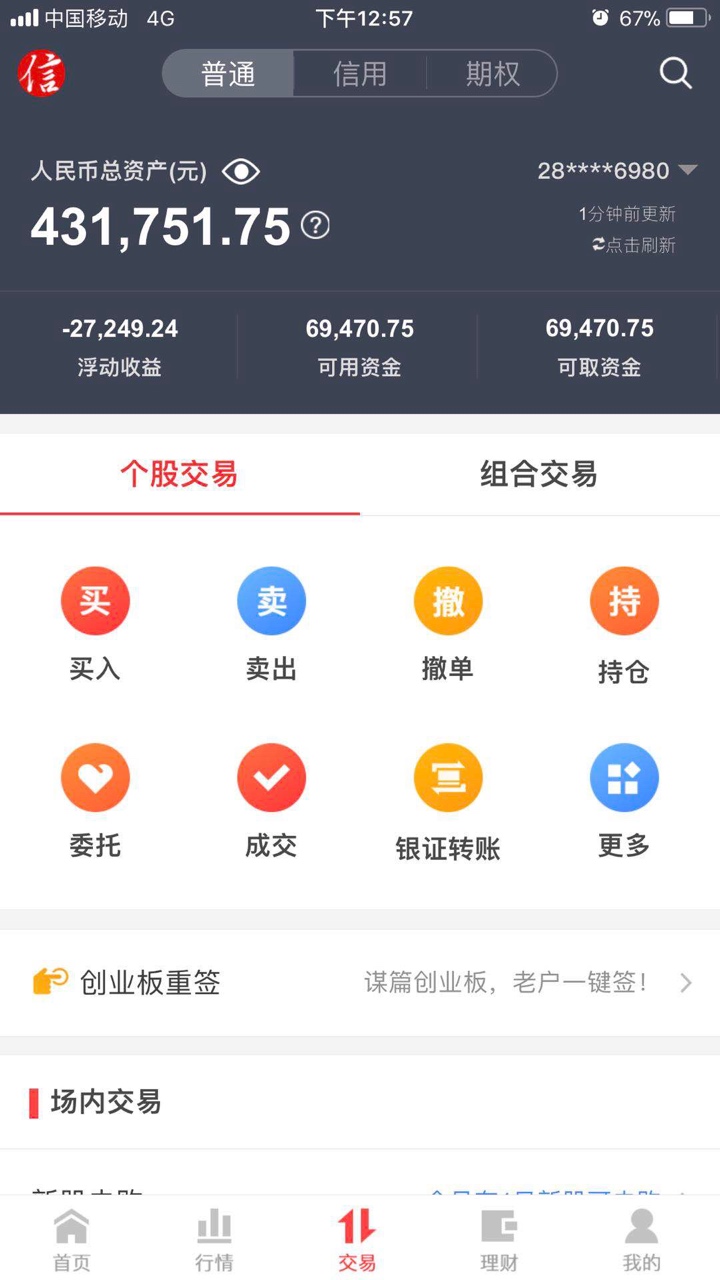Expand the account dropdown 28****6980
720x1280 pixels.
pos(617,171)
